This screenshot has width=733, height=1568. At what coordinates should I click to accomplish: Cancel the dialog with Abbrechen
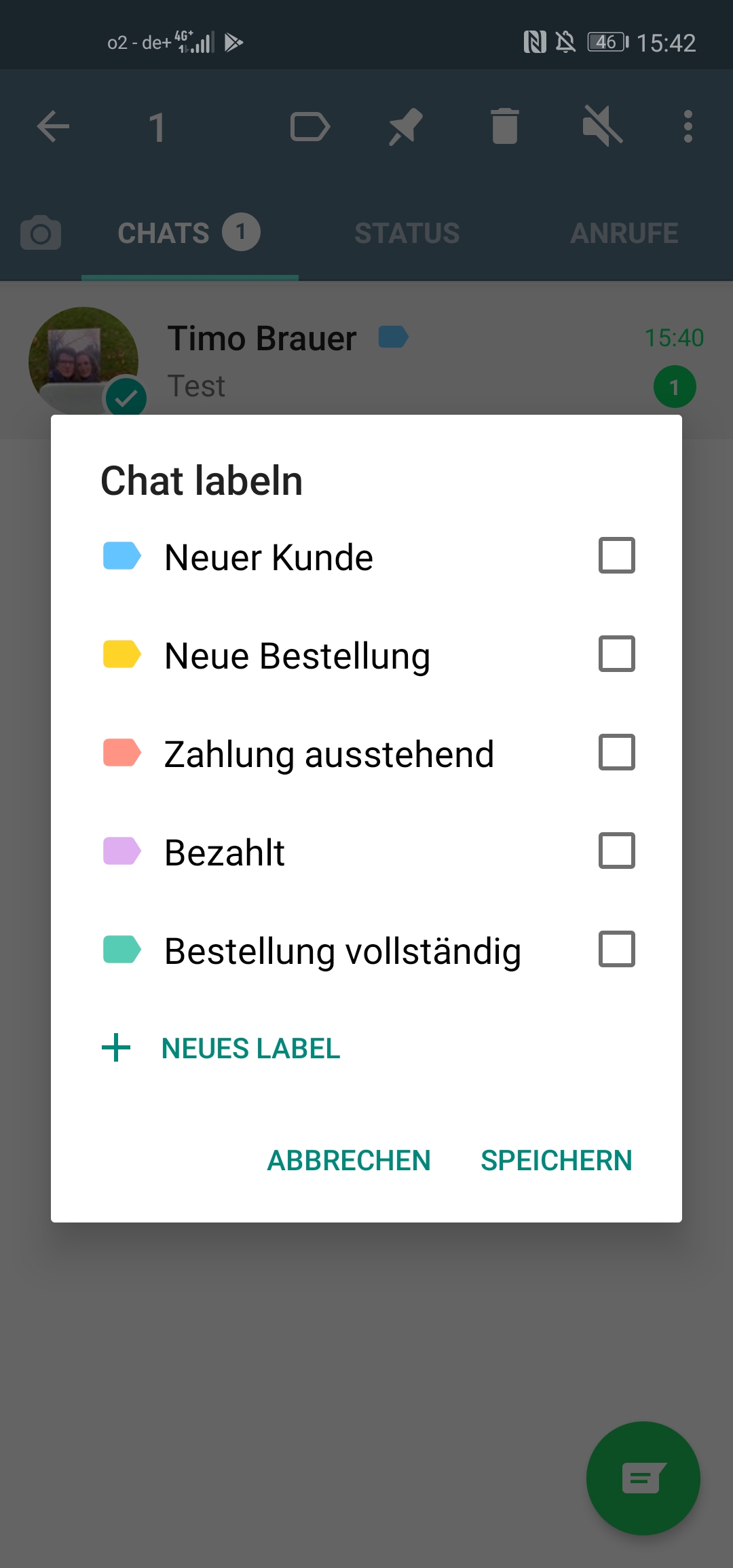pos(349,1161)
